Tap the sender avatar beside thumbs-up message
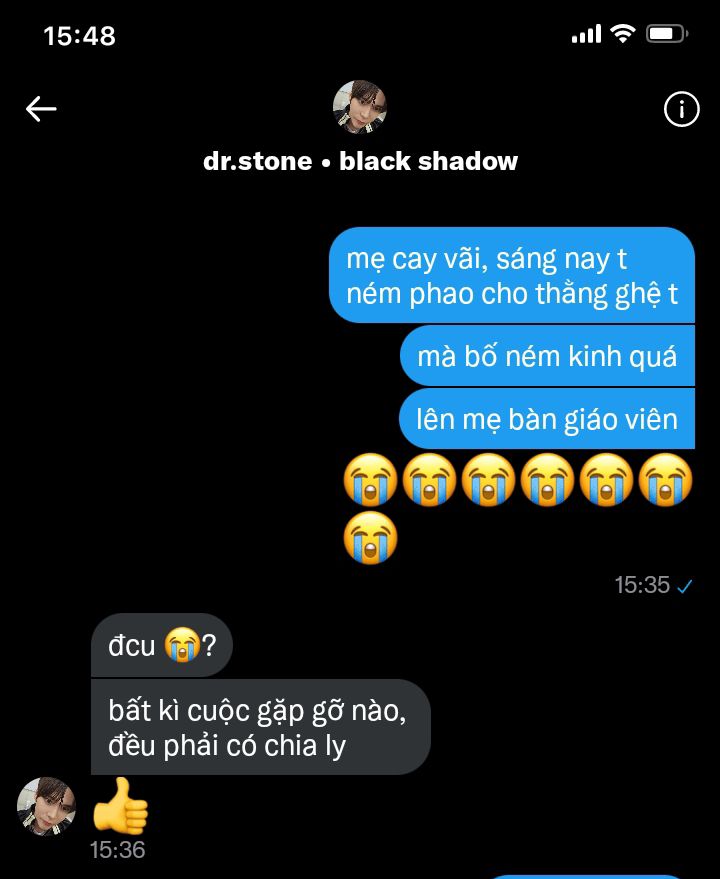The height and width of the screenshot is (879, 720). click(x=46, y=806)
